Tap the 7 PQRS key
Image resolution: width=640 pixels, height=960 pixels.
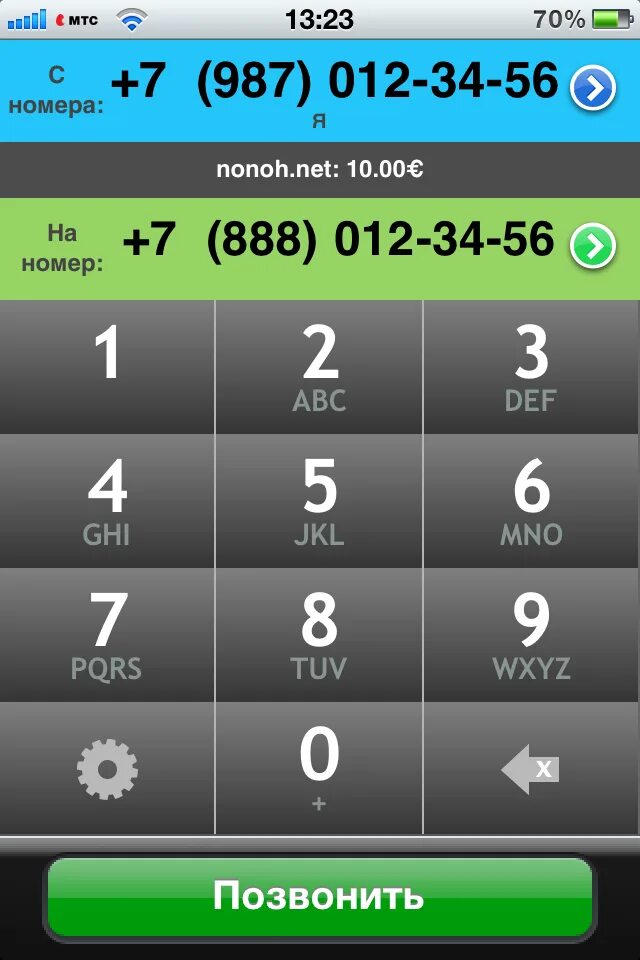point(107,634)
